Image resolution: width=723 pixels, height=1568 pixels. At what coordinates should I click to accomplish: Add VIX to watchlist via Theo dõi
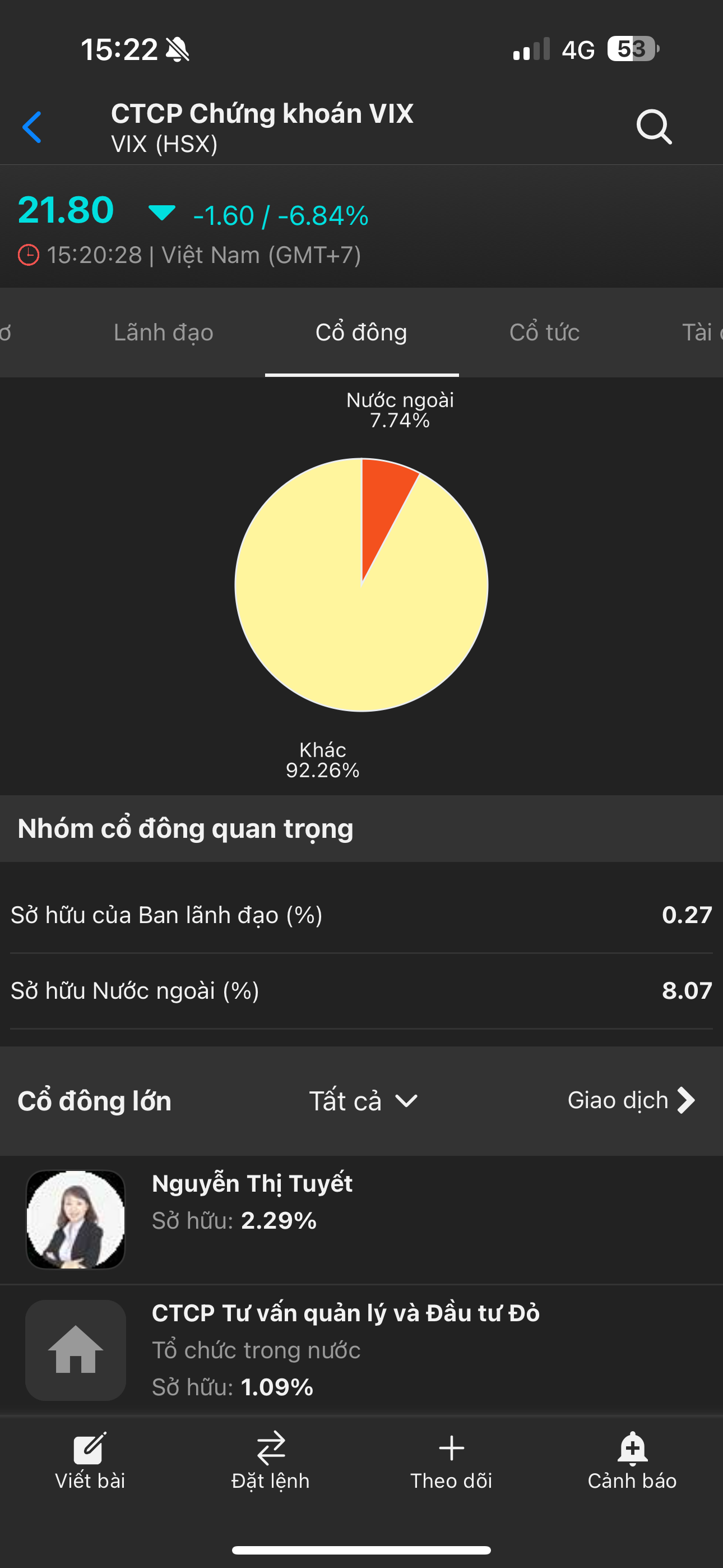[x=451, y=1461]
